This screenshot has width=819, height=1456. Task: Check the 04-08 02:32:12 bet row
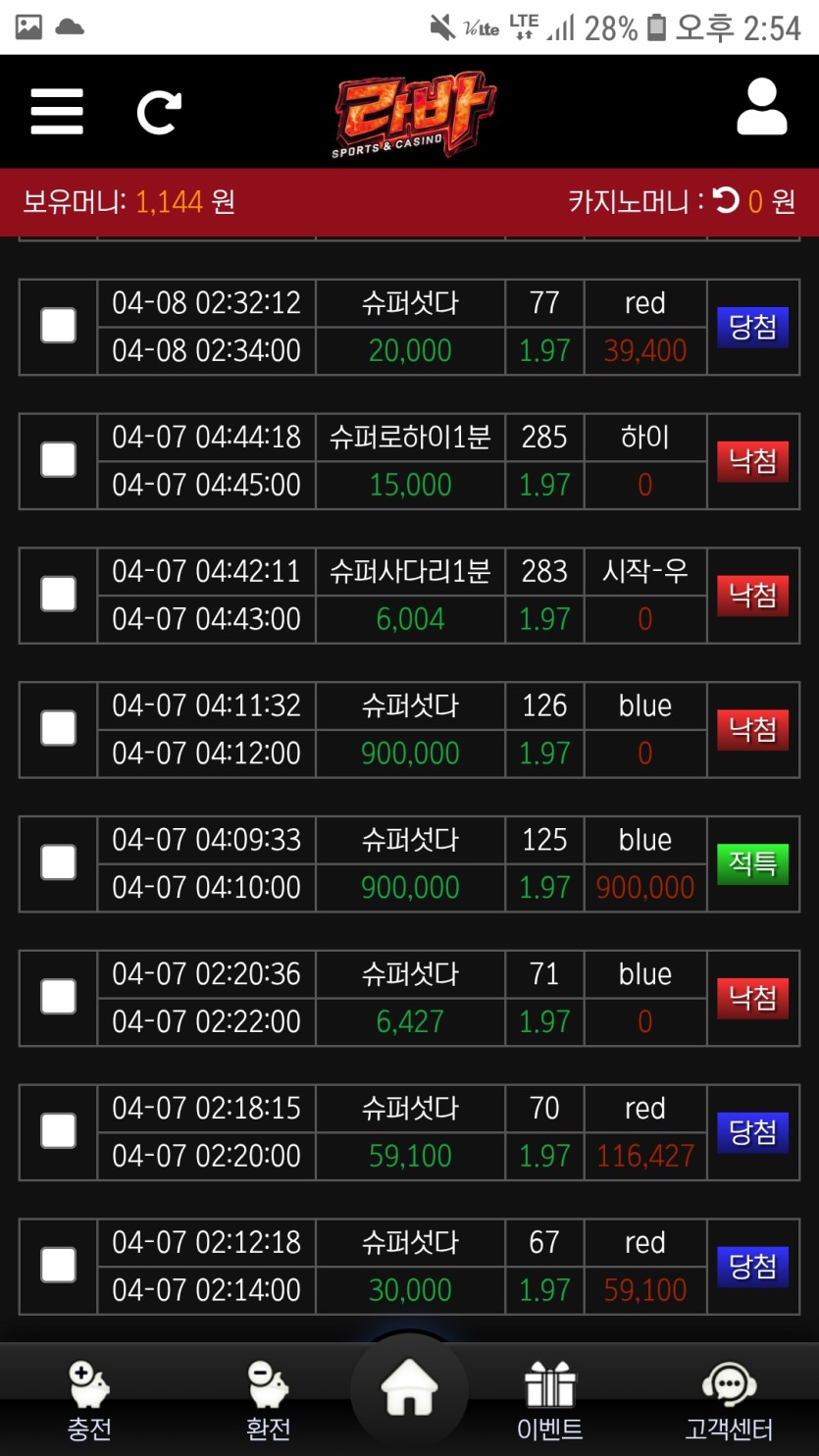click(58, 326)
